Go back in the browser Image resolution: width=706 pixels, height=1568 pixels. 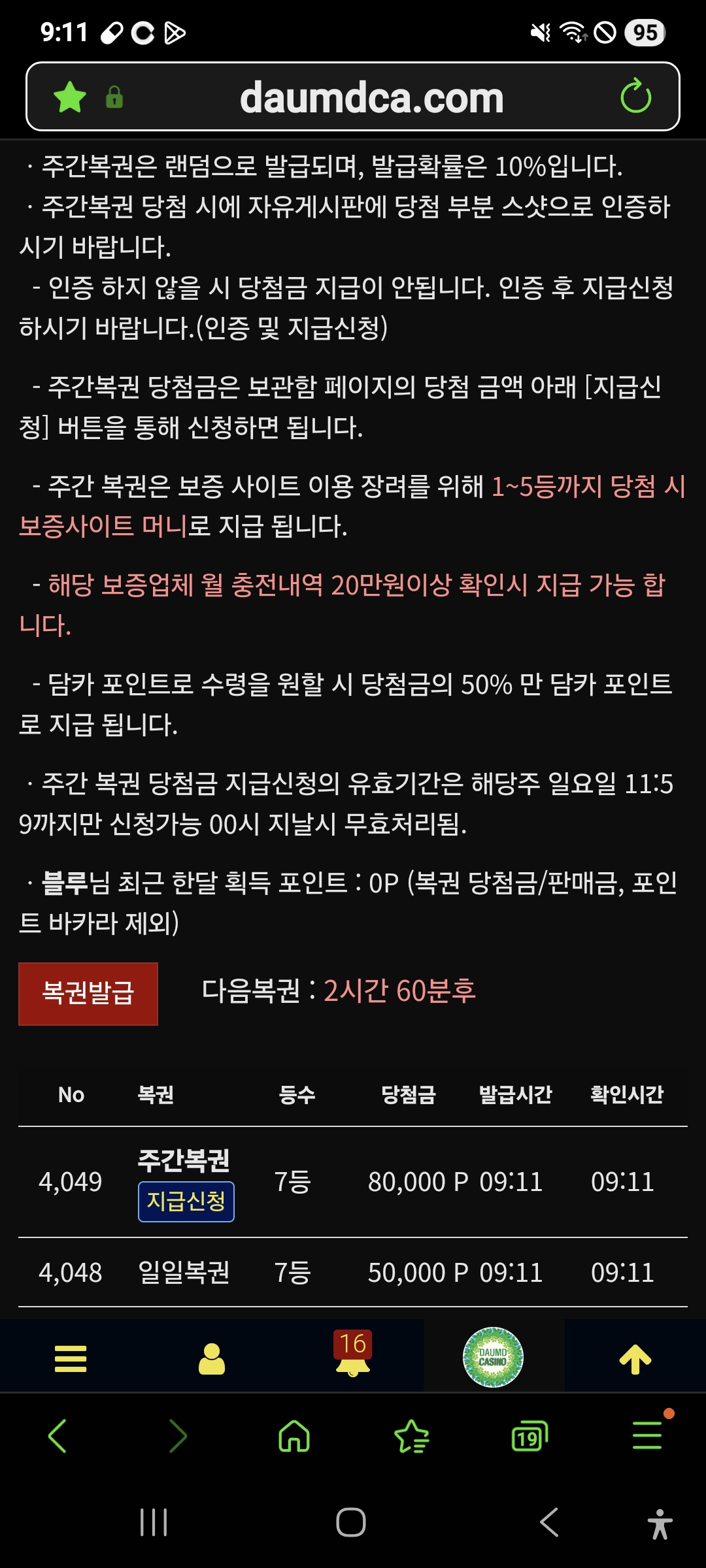click(58, 1436)
